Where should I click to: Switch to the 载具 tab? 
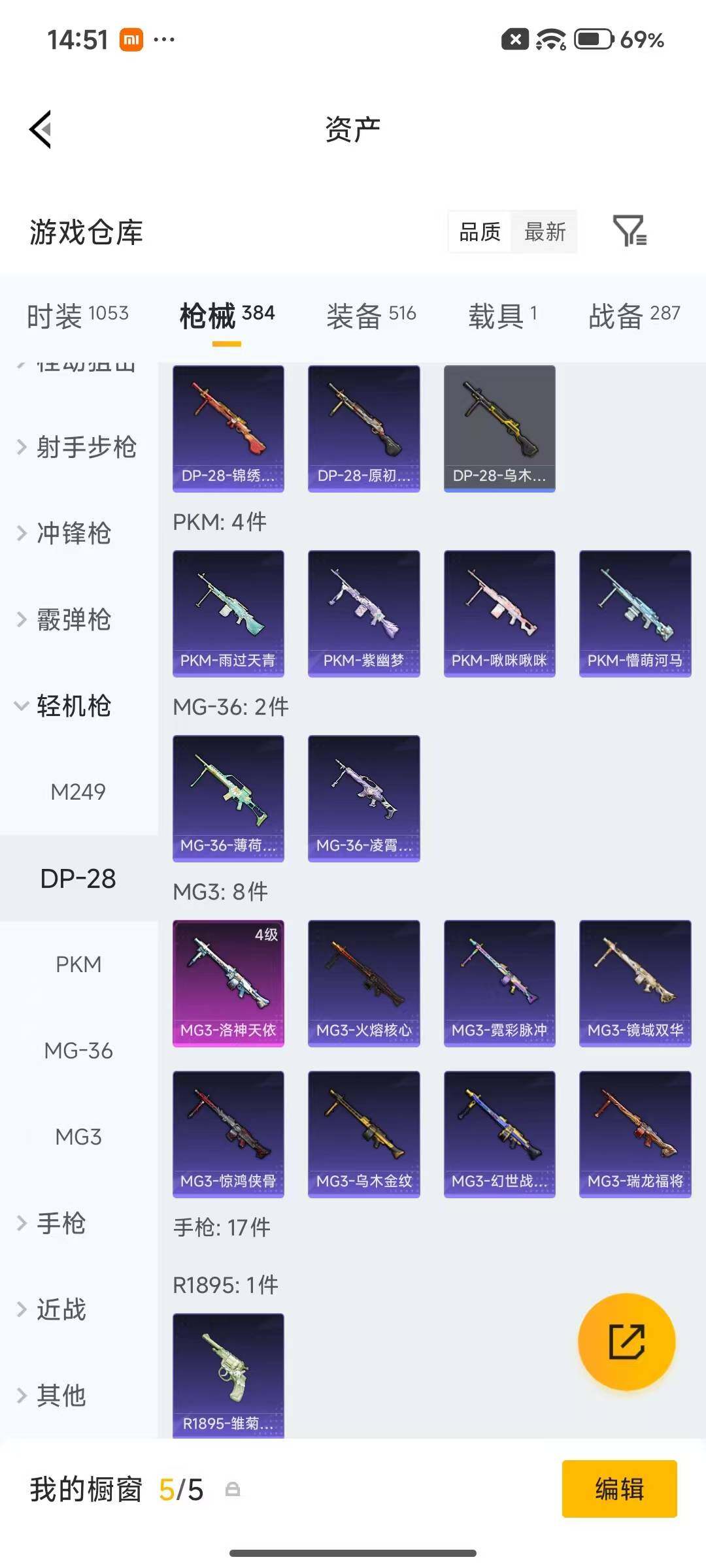point(503,316)
